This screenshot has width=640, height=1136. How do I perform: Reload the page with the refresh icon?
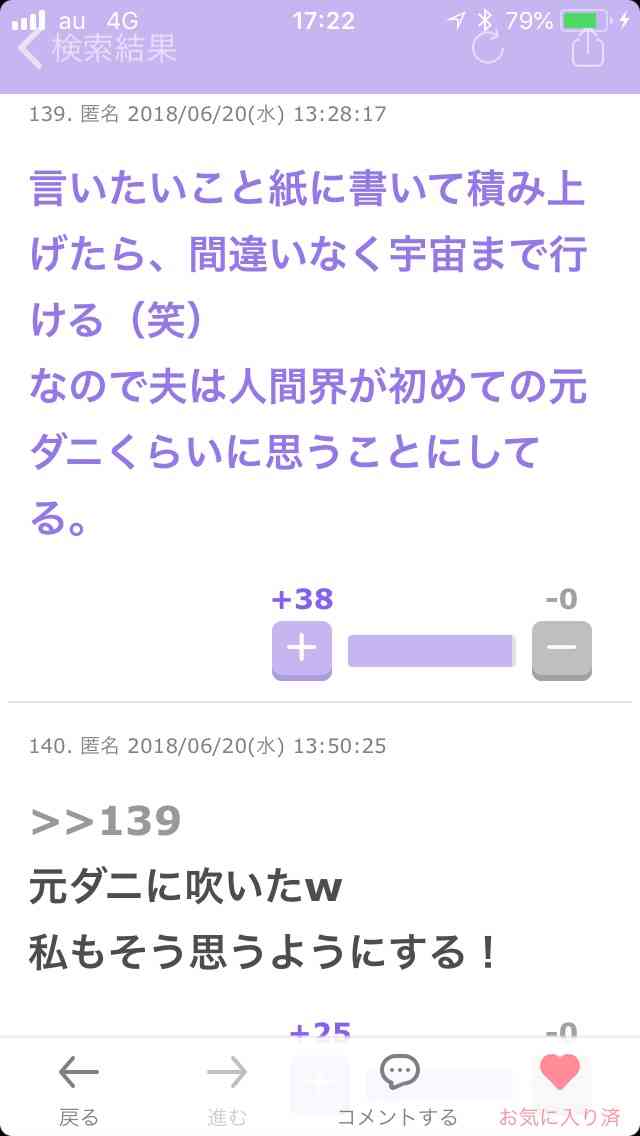[488, 48]
